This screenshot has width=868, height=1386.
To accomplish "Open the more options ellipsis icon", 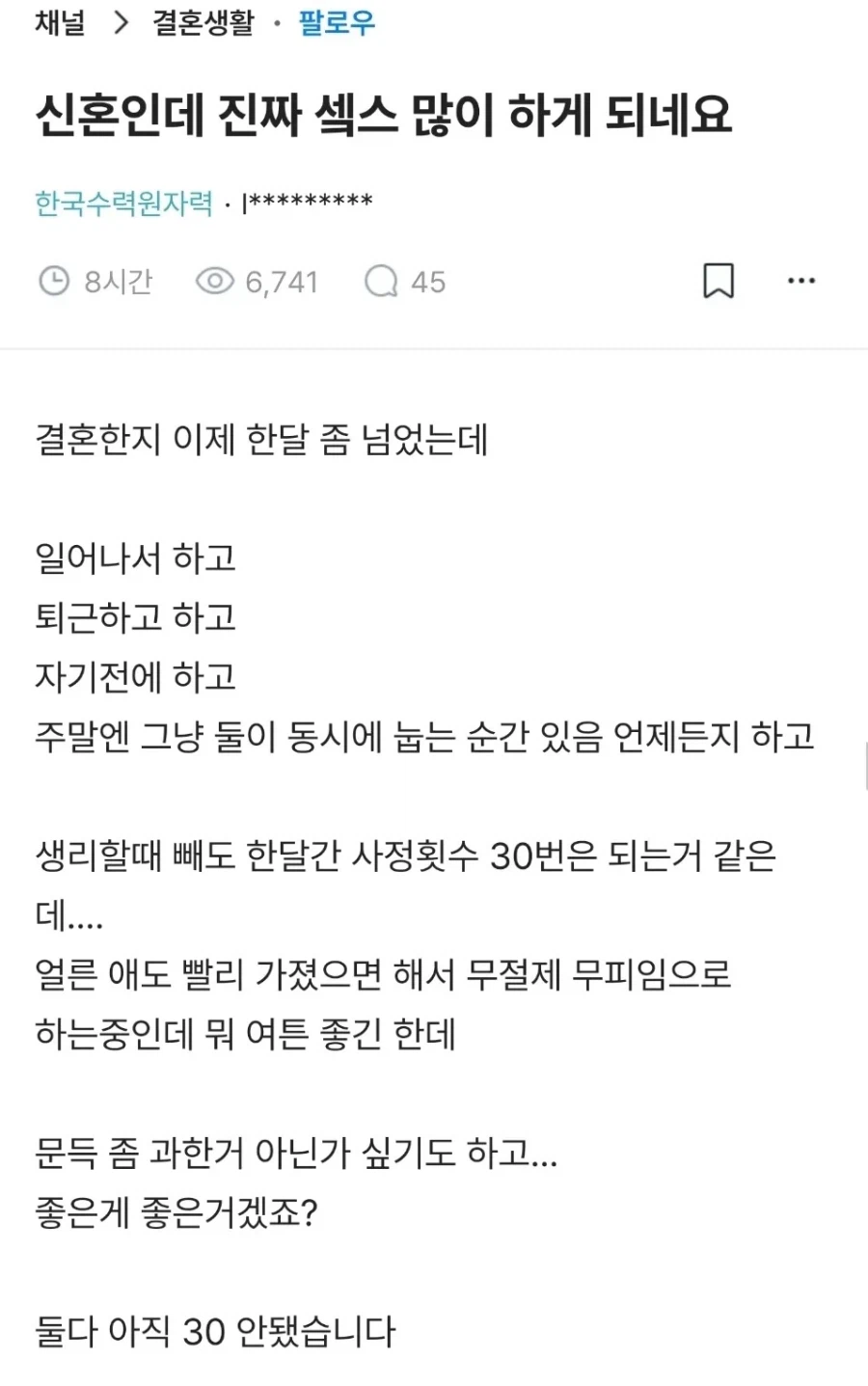I will click(800, 281).
